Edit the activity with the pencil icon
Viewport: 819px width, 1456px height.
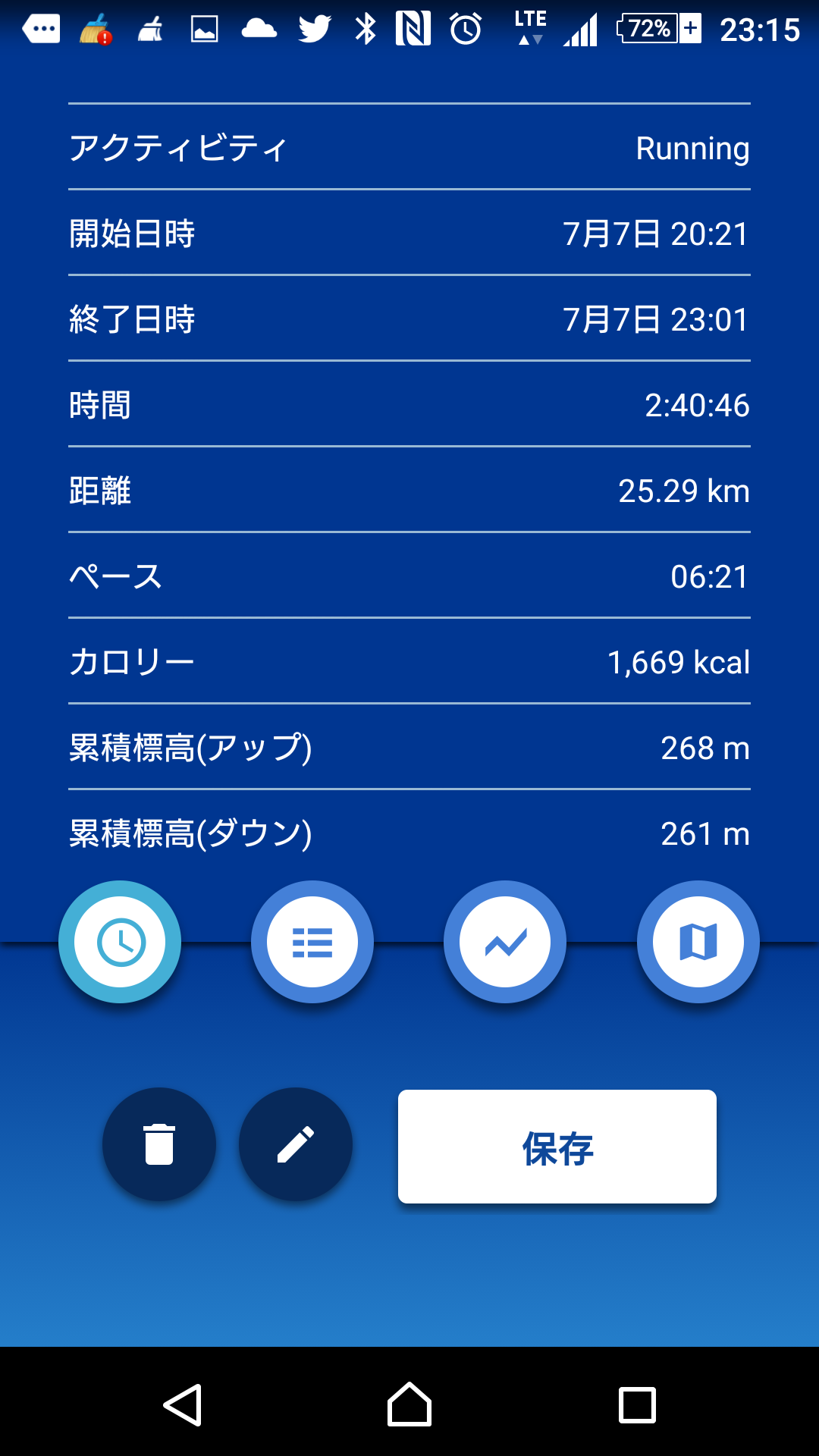296,1144
